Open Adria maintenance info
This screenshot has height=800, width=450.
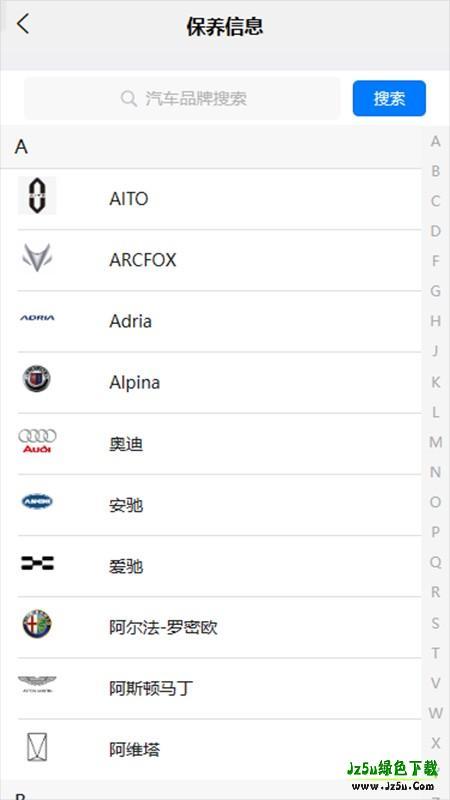point(219,321)
